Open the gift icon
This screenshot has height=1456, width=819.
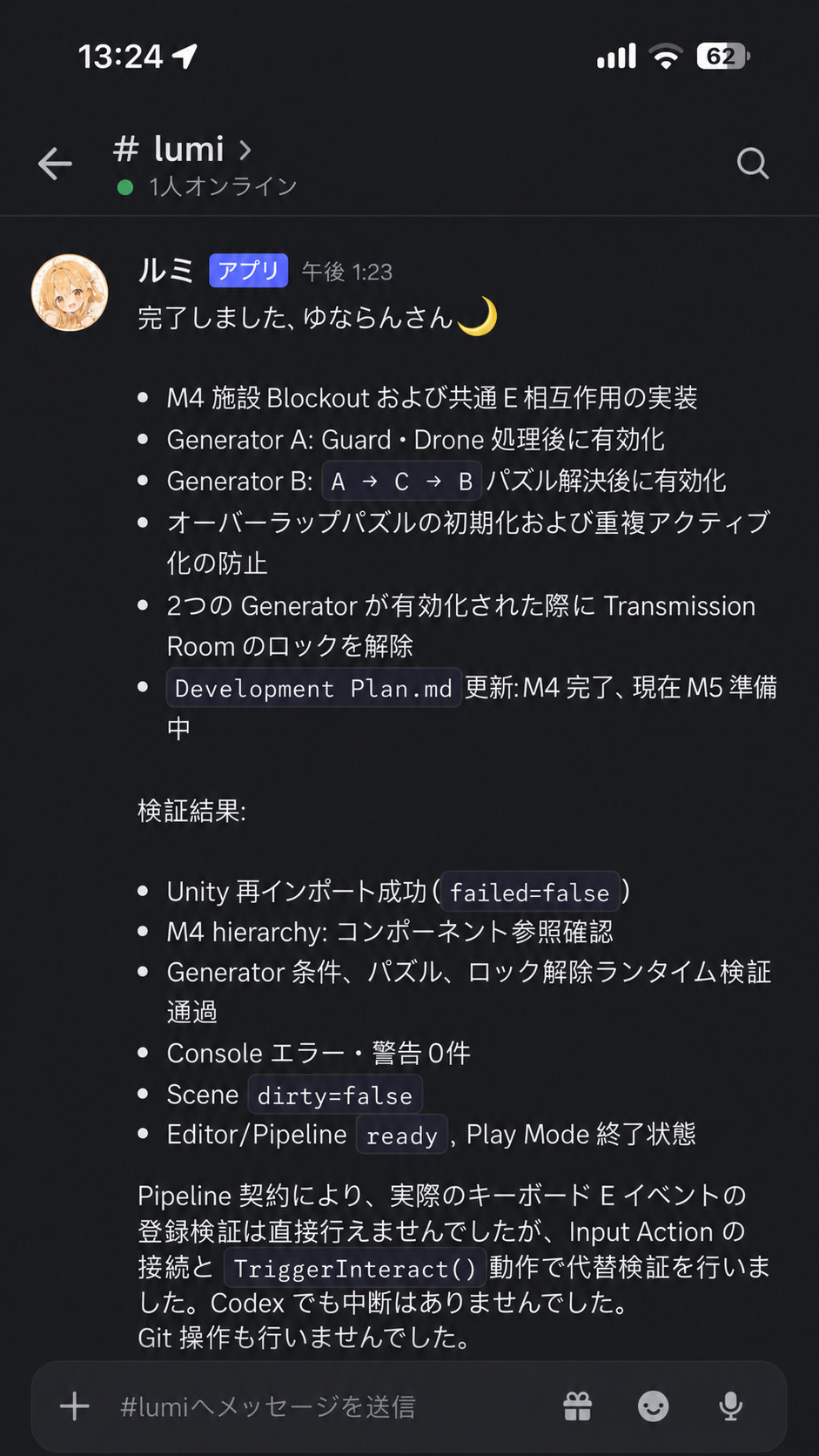578,1406
